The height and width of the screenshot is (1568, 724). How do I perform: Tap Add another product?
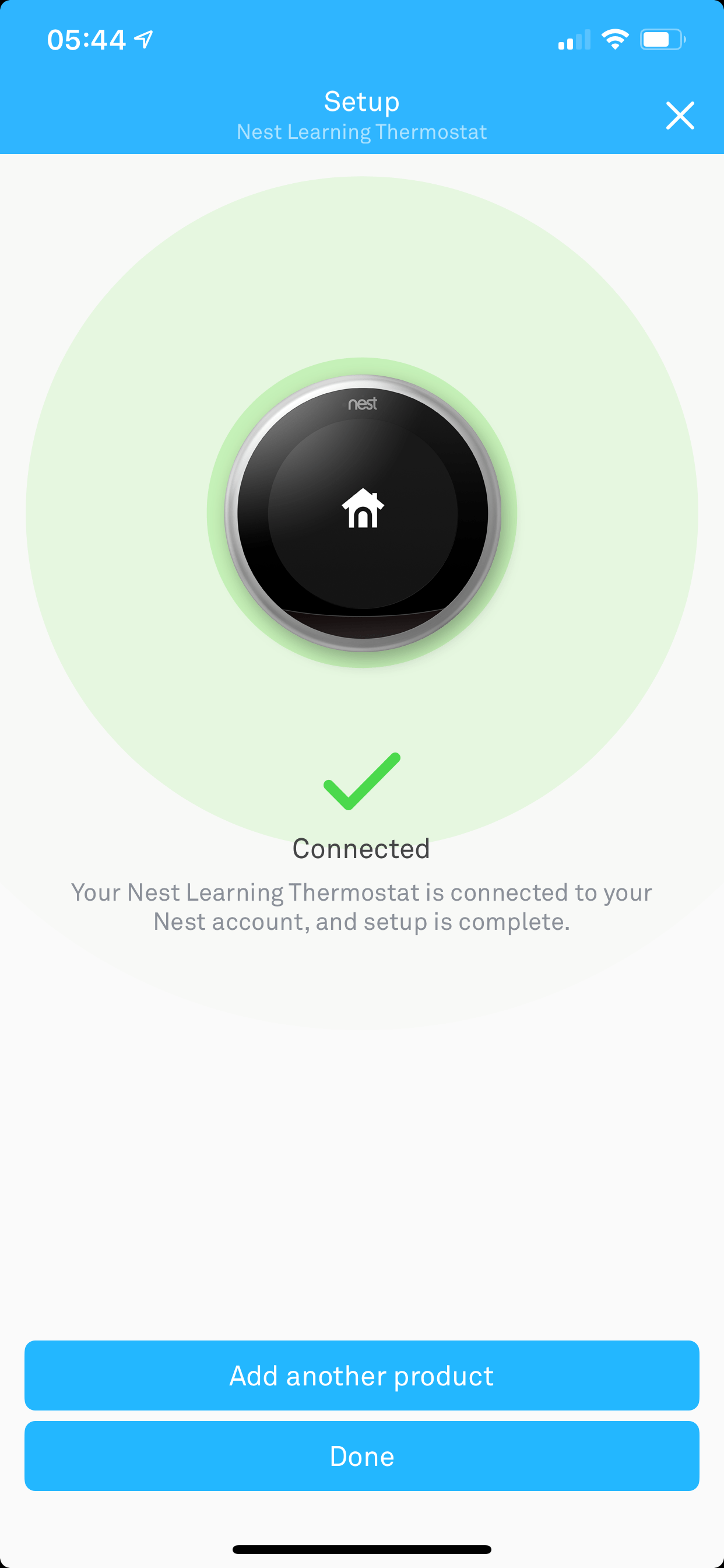coord(361,1375)
